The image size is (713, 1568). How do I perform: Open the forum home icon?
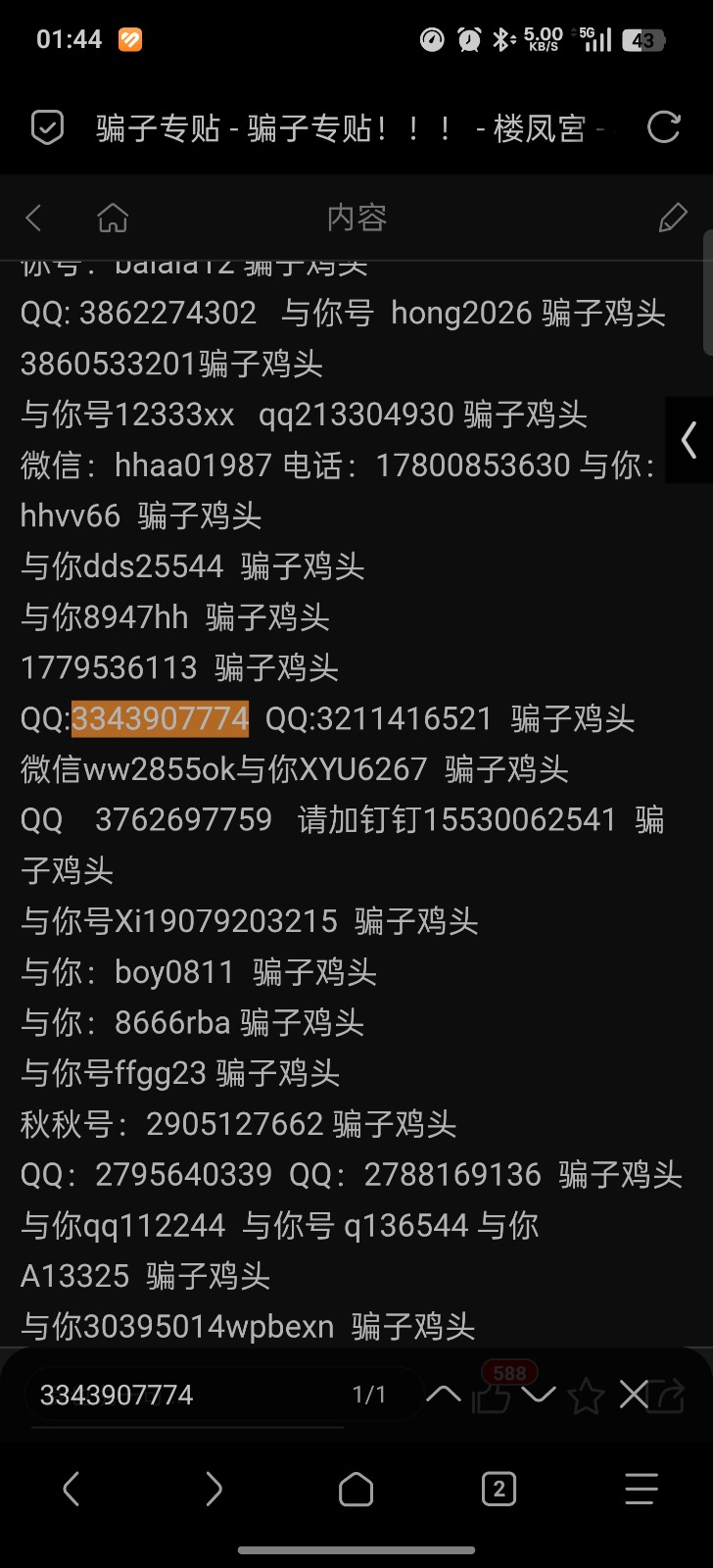tap(113, 218)
